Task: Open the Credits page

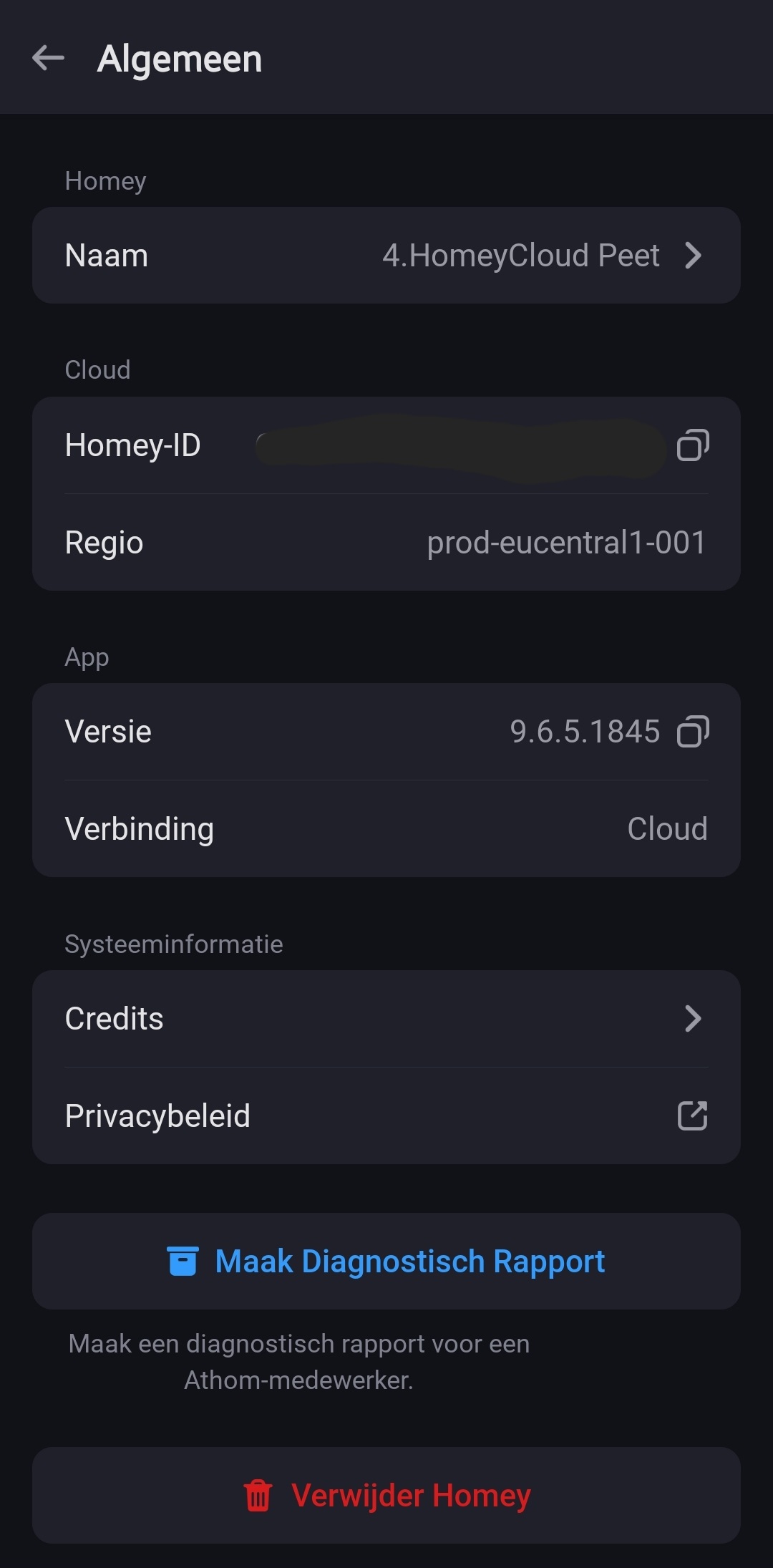Action: click(x=386, y=1018)
